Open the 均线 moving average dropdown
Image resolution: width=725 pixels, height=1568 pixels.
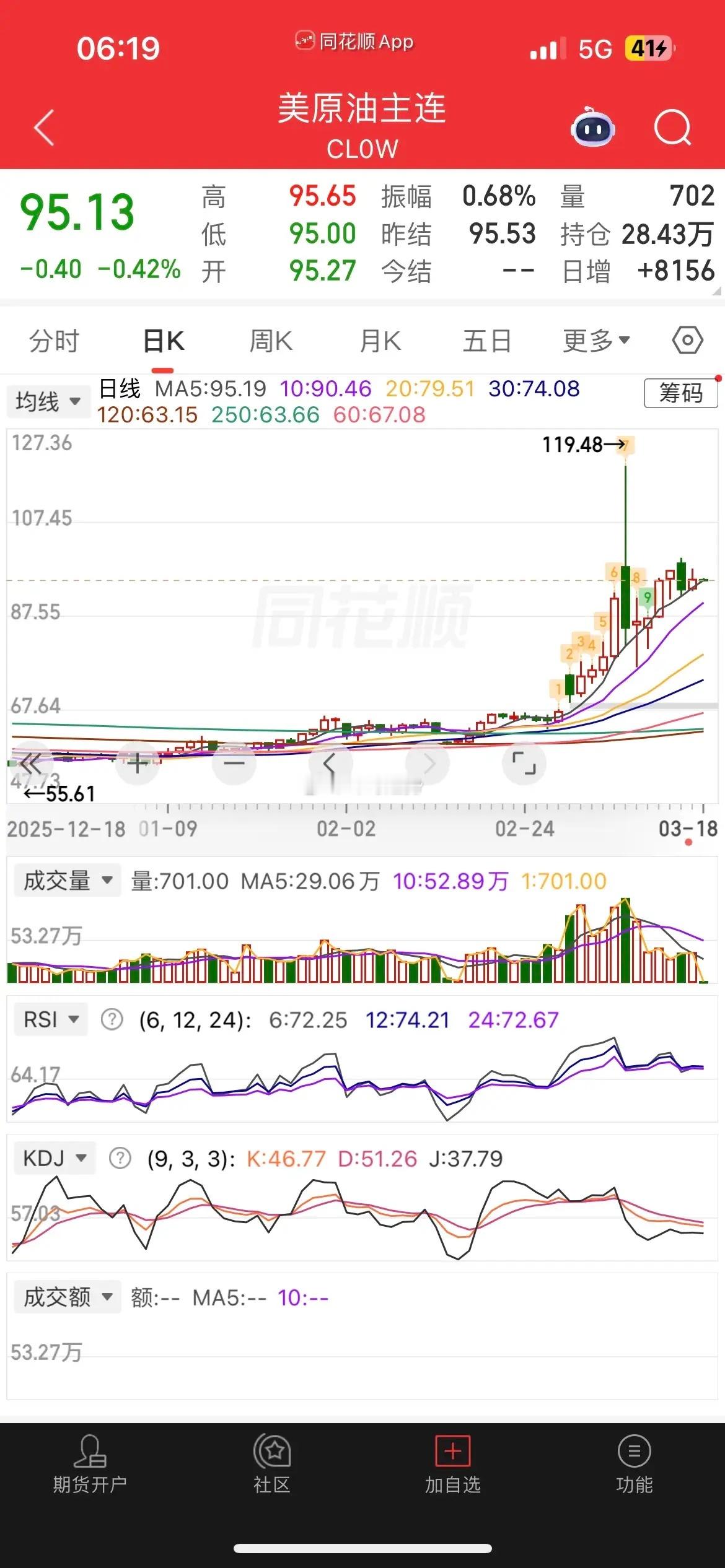(48, 400)
